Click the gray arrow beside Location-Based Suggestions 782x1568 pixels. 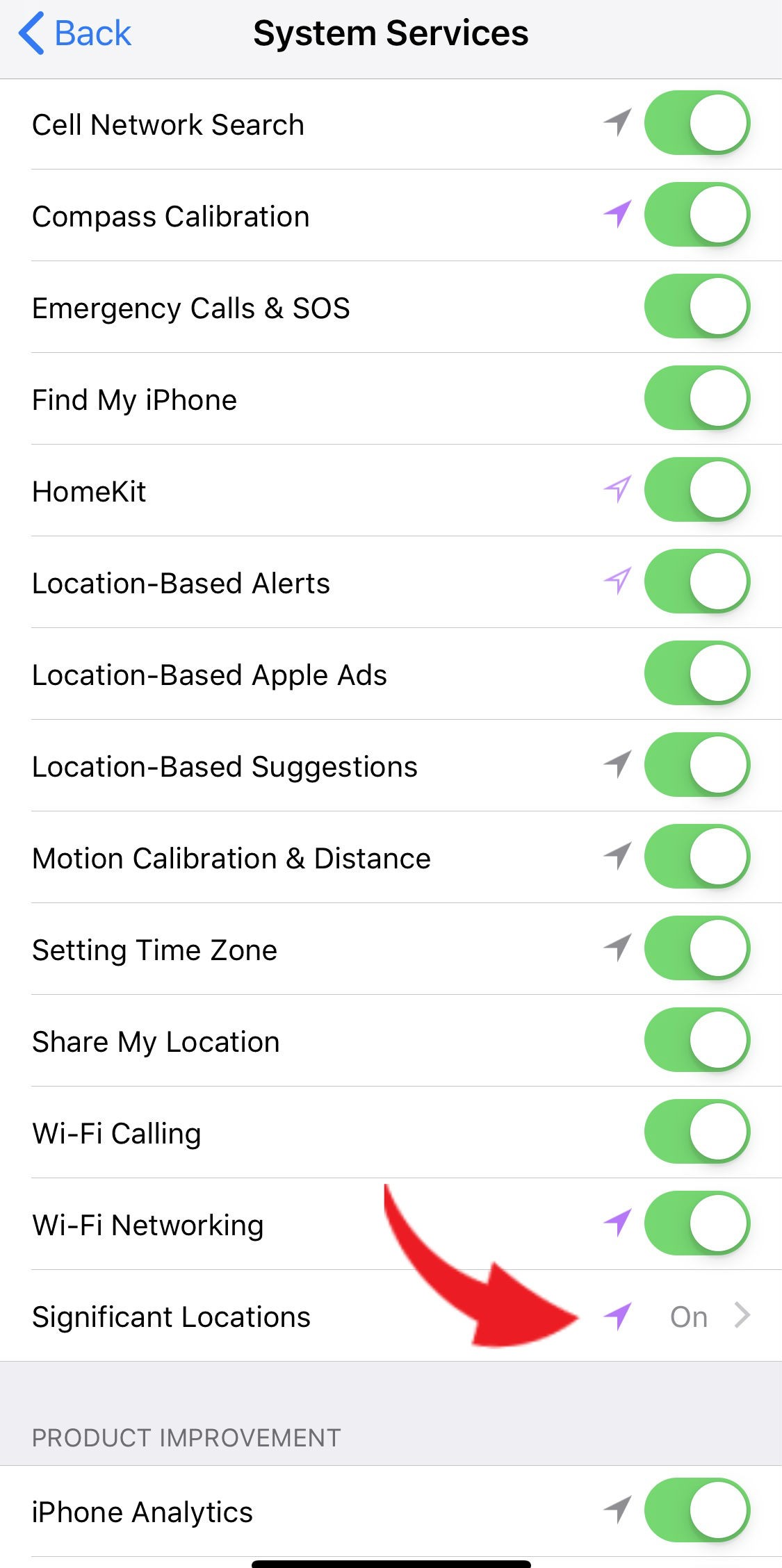pyautogui.click(x=617, y=765)
